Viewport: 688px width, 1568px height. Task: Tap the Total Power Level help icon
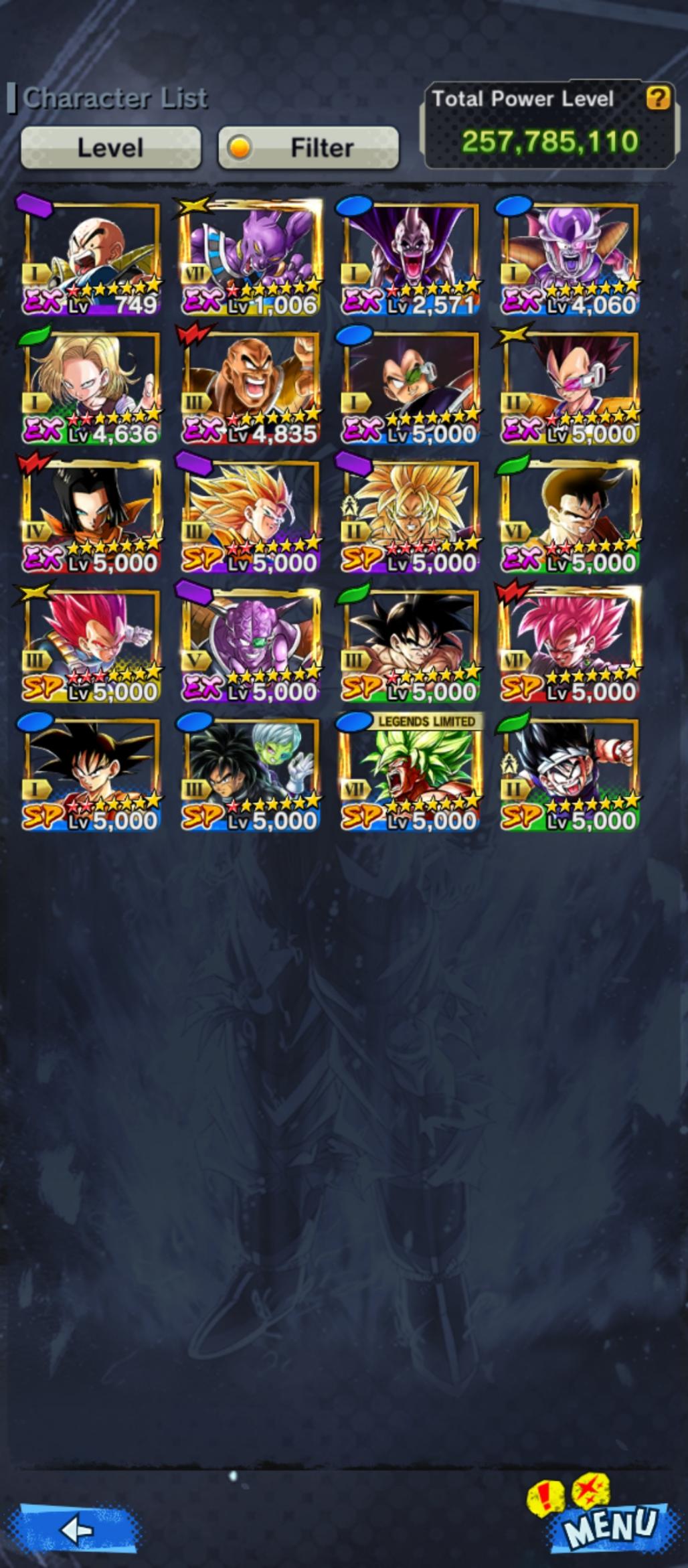(x=657, y=99)
